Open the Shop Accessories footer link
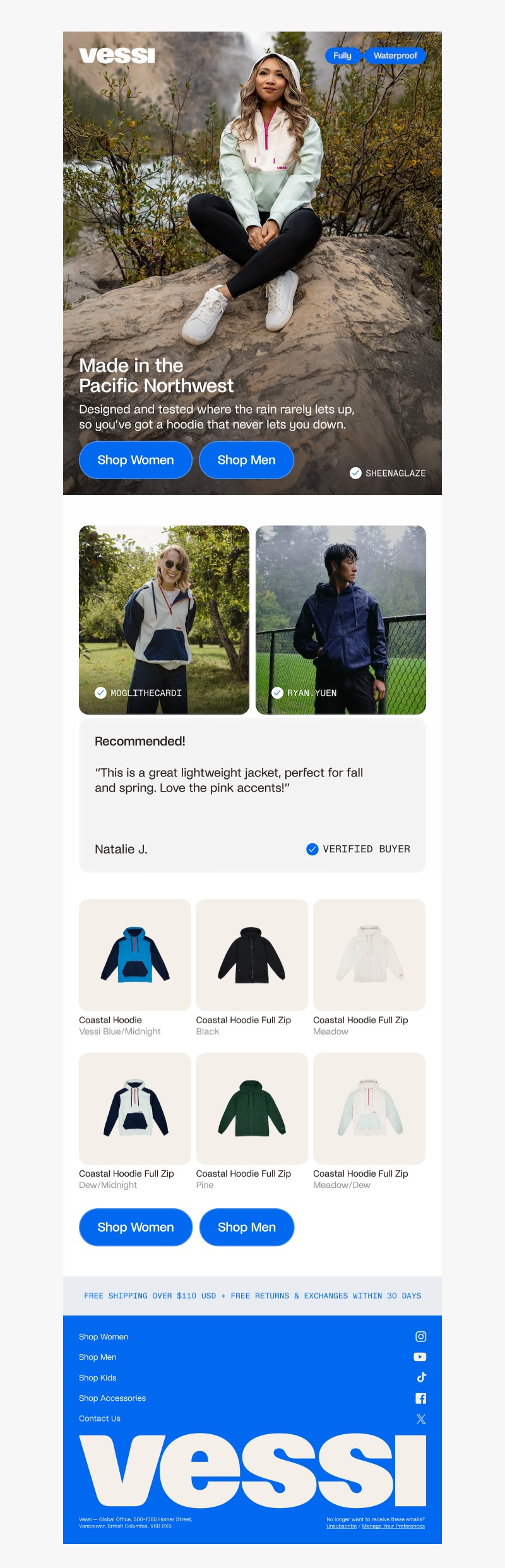 pos(112,1398)
